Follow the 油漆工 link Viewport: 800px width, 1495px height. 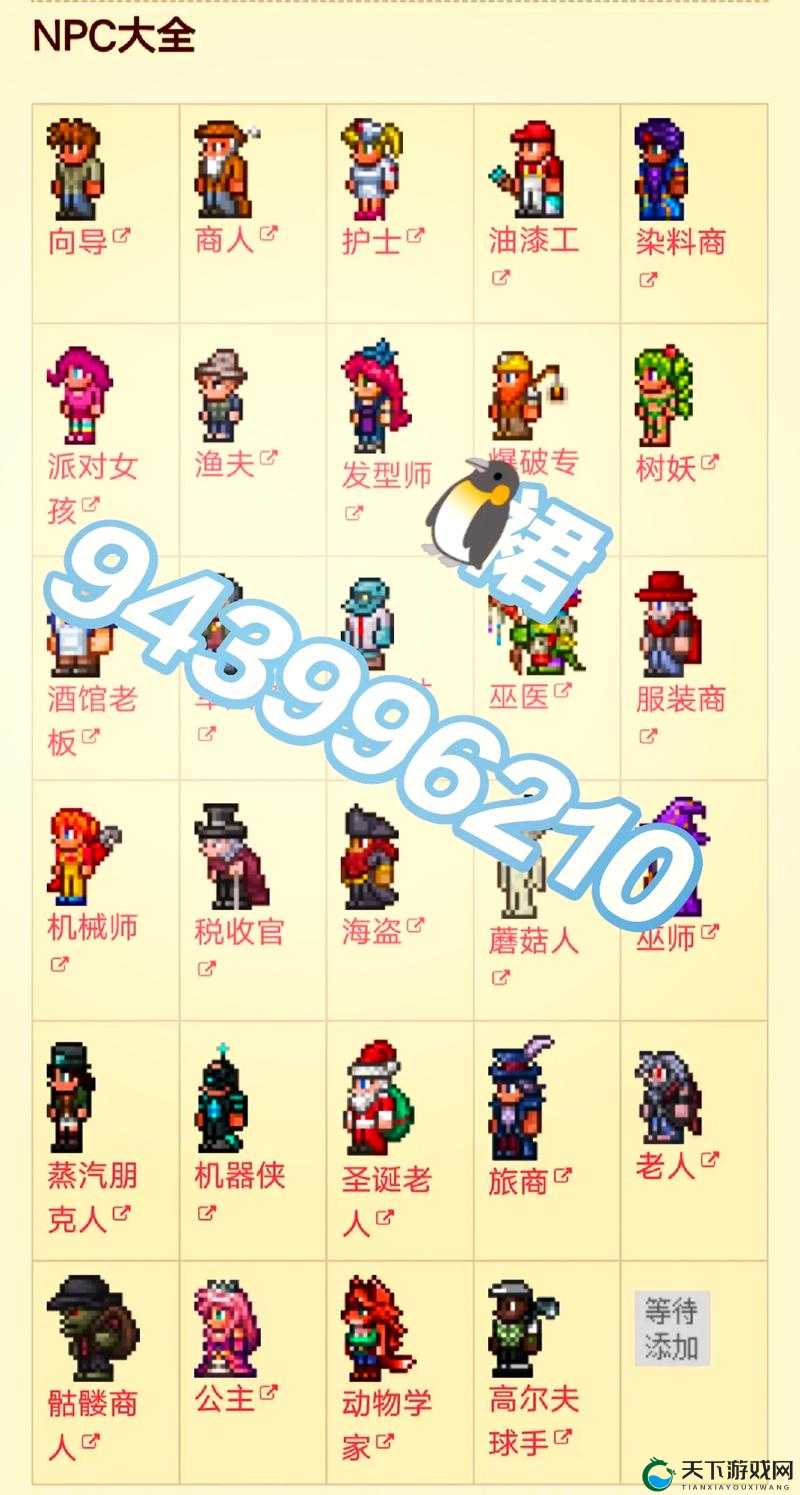click(534, 241)
